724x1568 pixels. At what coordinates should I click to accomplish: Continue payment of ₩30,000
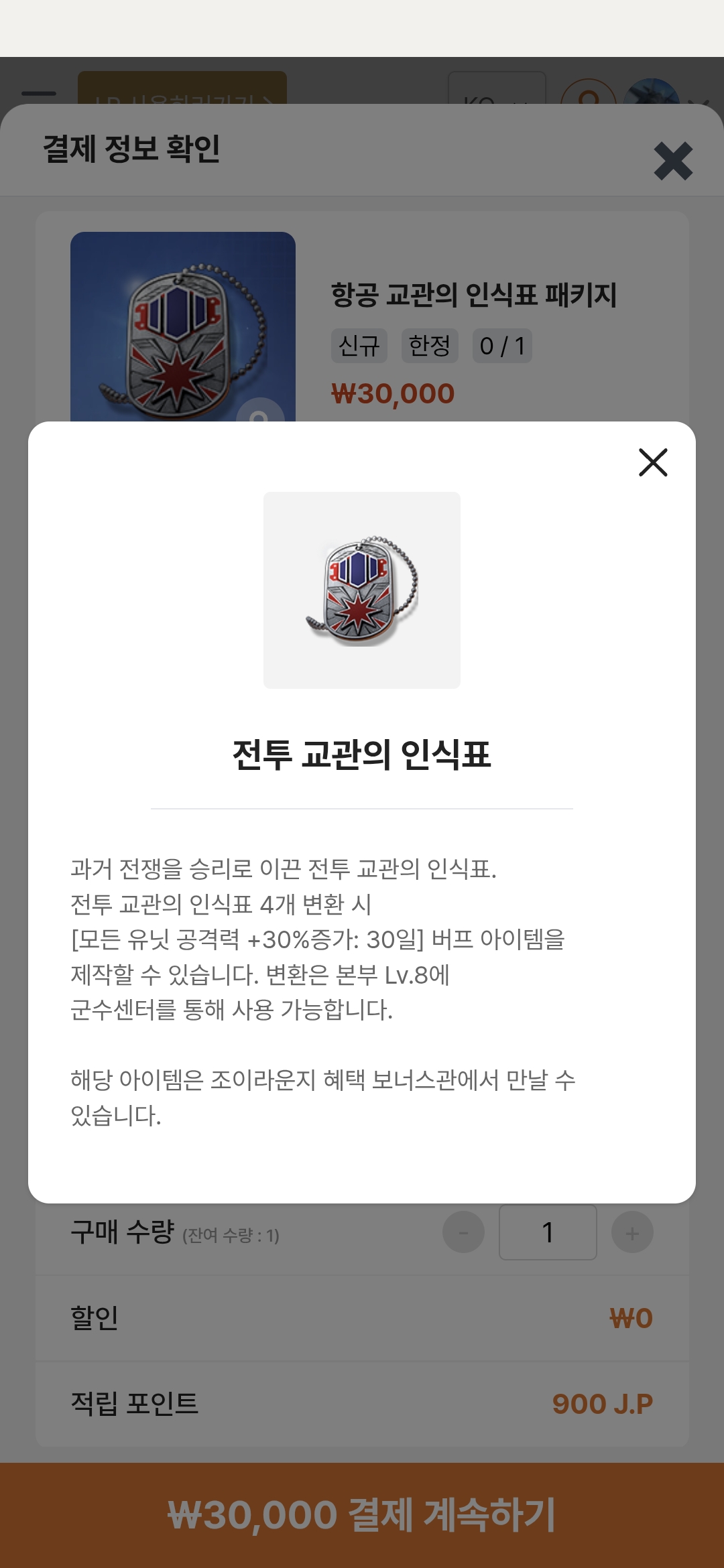[362, 1514]
